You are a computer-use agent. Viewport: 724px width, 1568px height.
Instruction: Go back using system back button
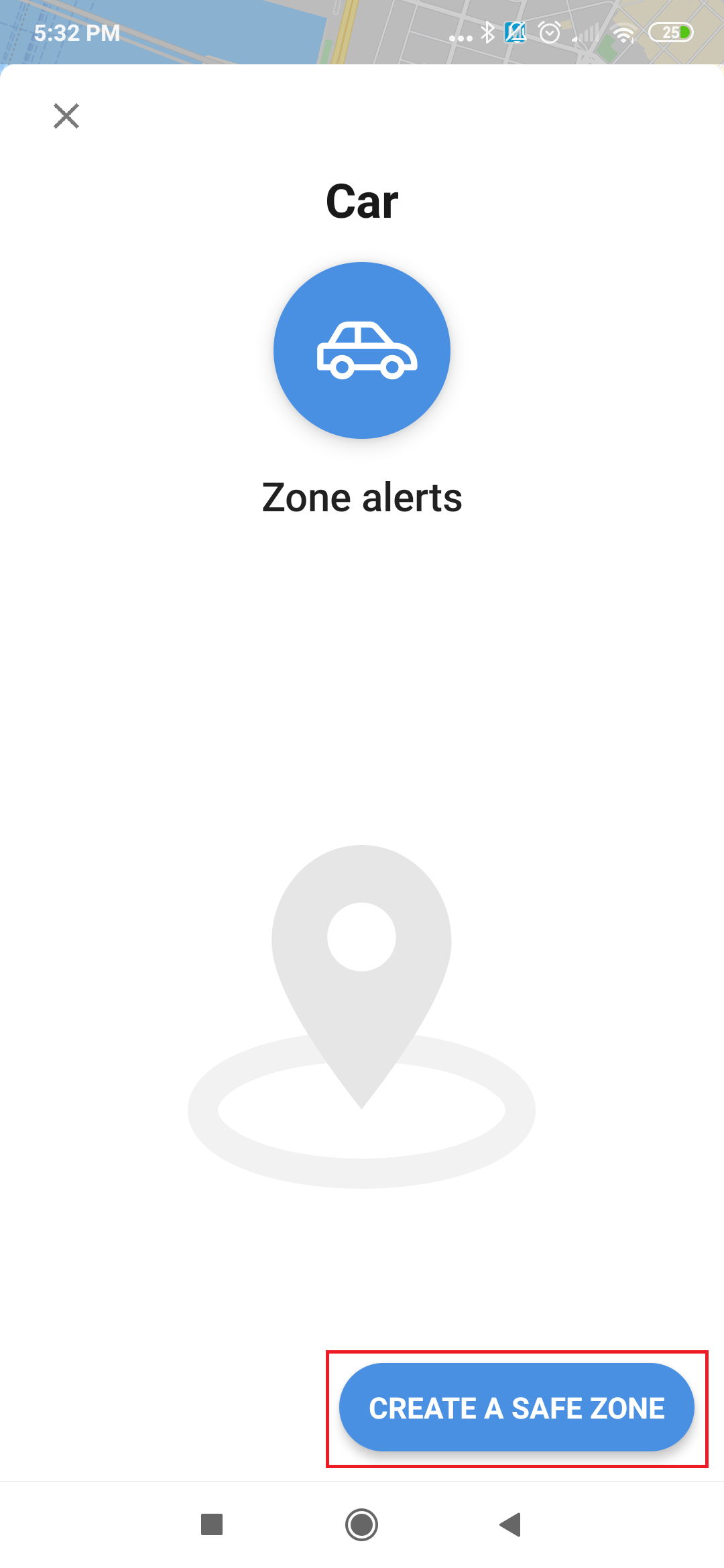click(x=511, y=1524)
